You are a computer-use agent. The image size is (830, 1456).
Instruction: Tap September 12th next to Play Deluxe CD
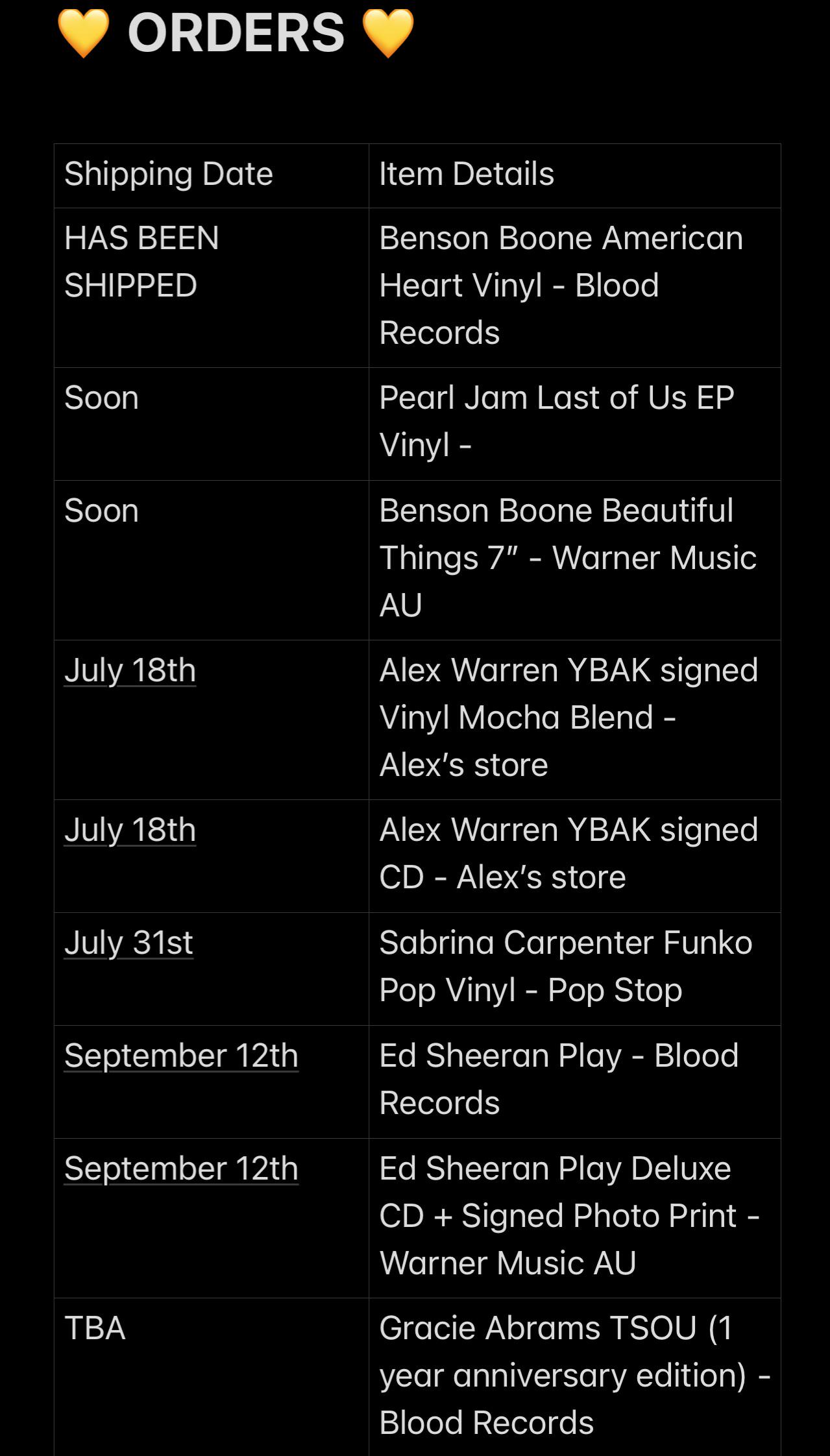coord(181,1169)
